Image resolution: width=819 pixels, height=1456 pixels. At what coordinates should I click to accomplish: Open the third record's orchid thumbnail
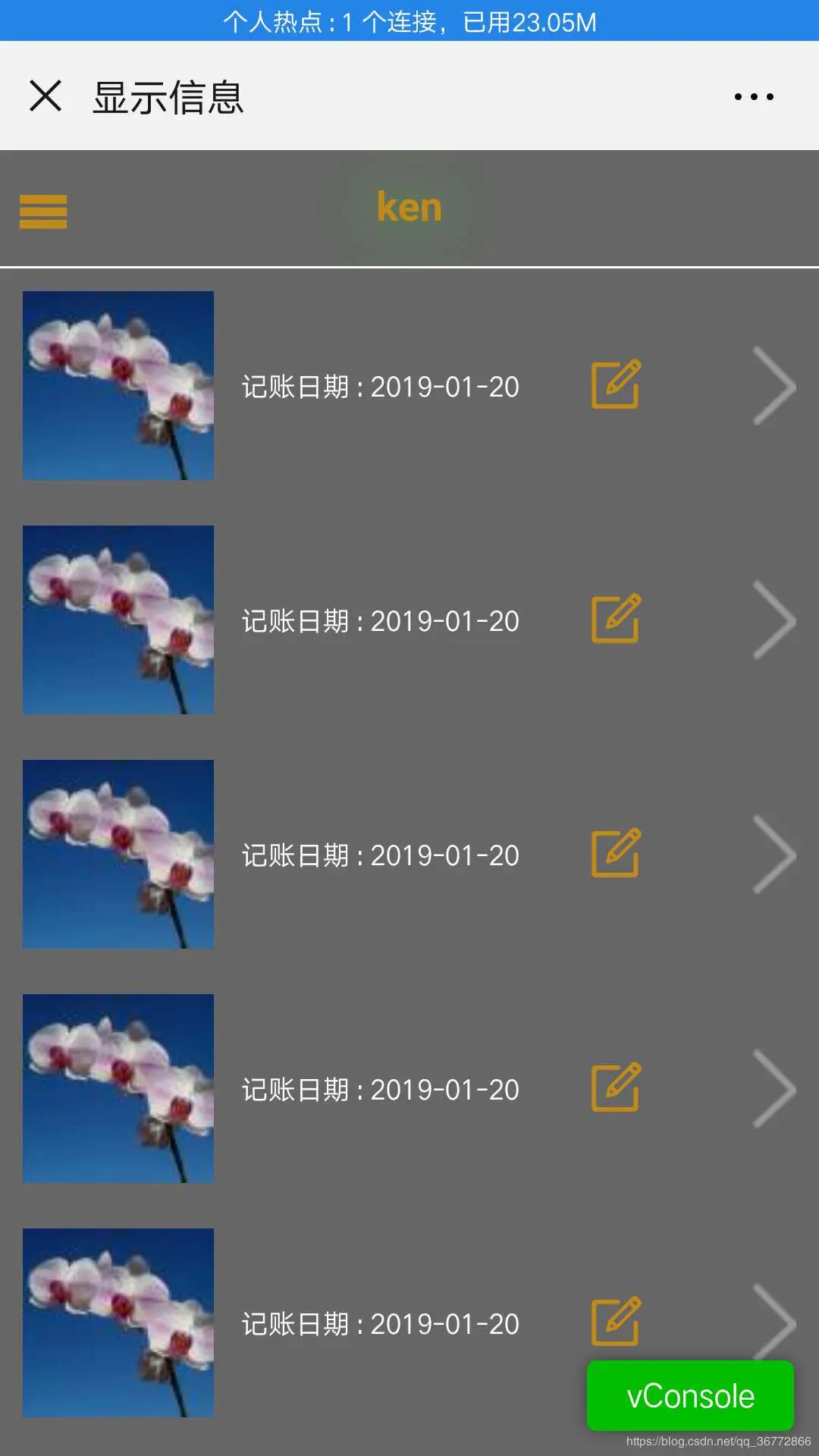point(118,854)
